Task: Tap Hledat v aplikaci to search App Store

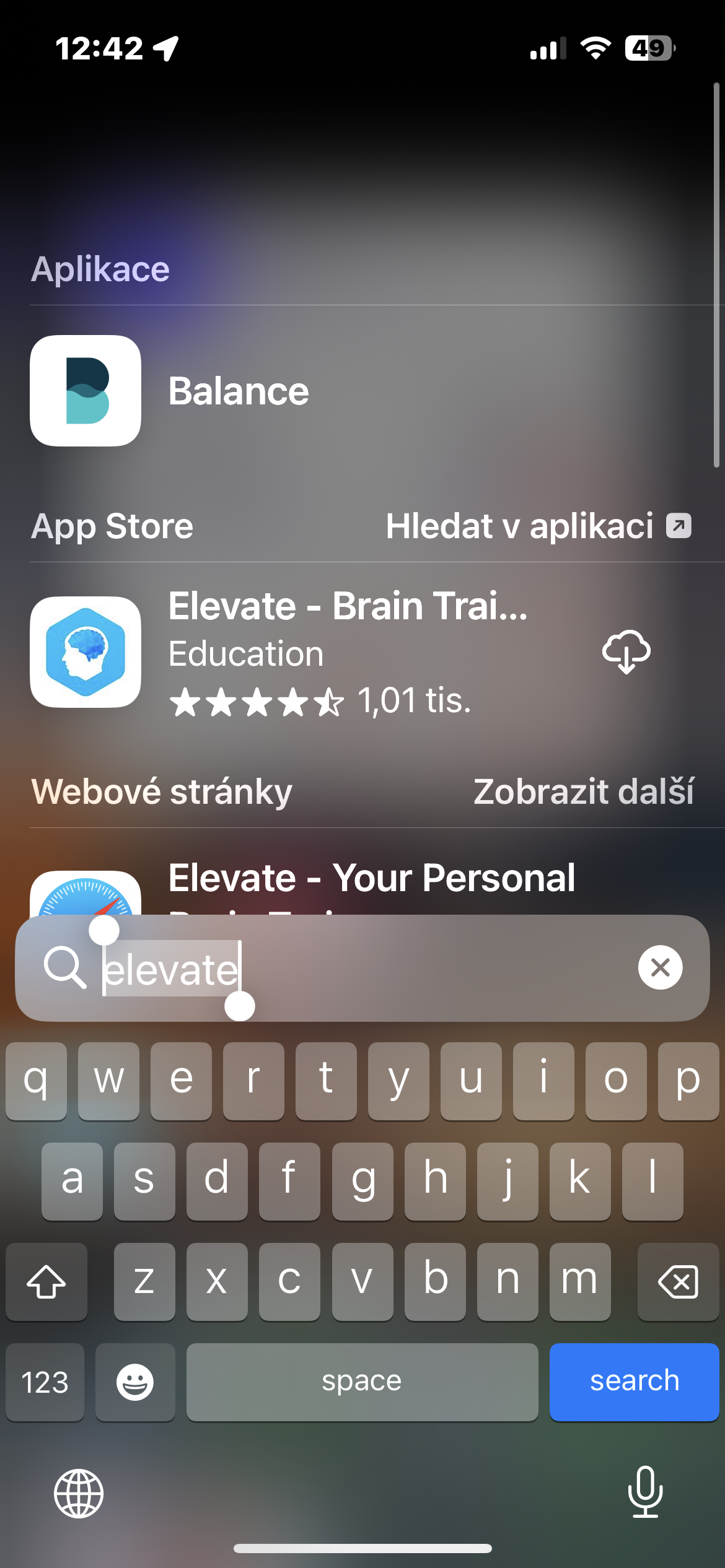Action: coord(538,526)
